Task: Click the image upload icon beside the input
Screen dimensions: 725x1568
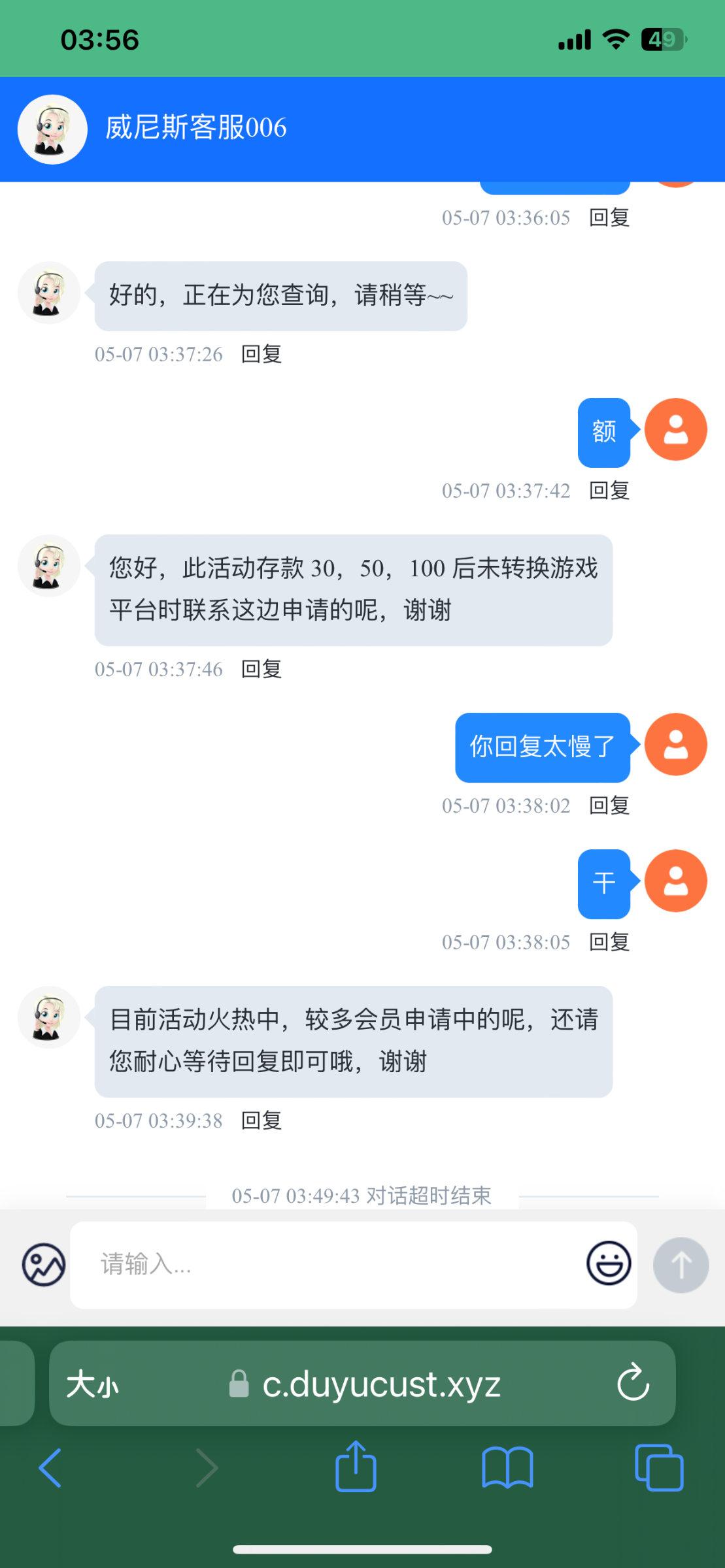Action: pyautogui.click(x=42, y=1264)
